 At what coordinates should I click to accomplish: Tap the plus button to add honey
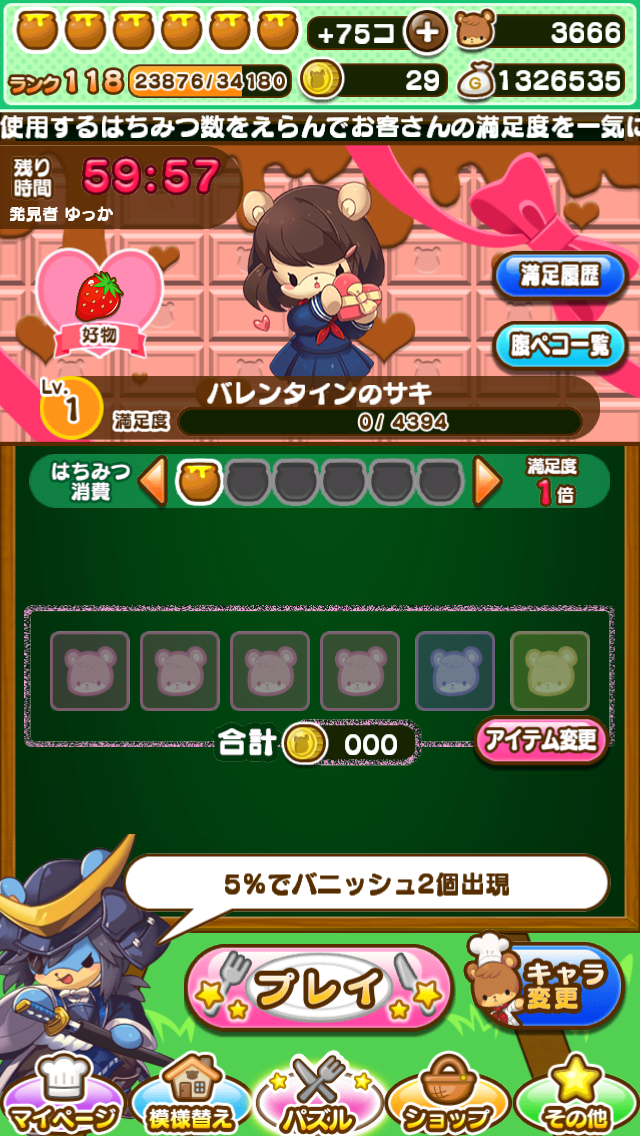click(427, 32)
